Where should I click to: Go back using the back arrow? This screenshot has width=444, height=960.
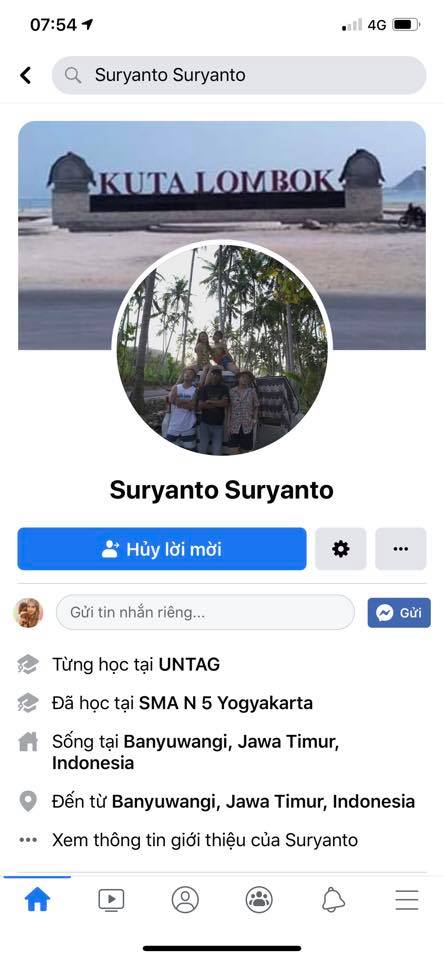click(x=25, y=75)
